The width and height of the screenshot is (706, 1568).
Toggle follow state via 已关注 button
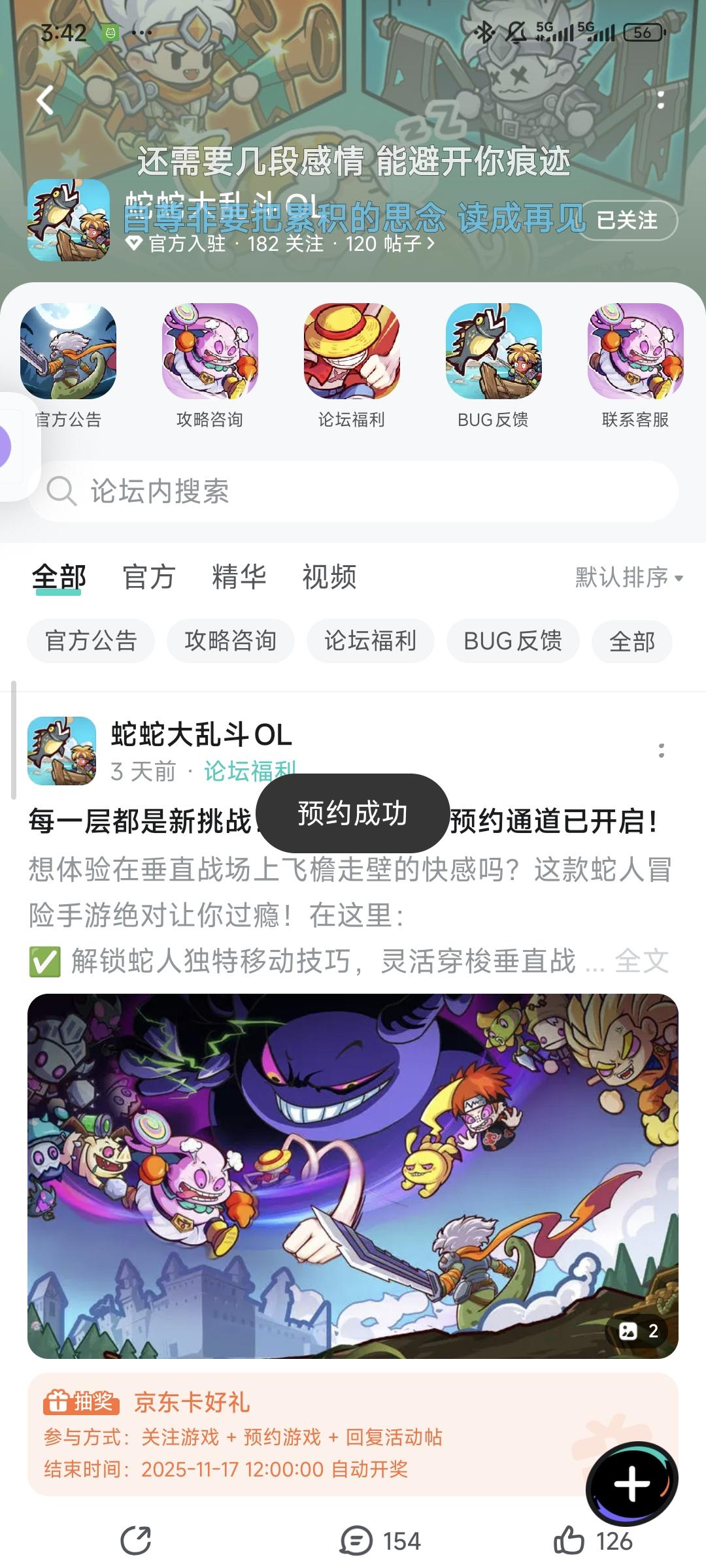coord(629,221)
